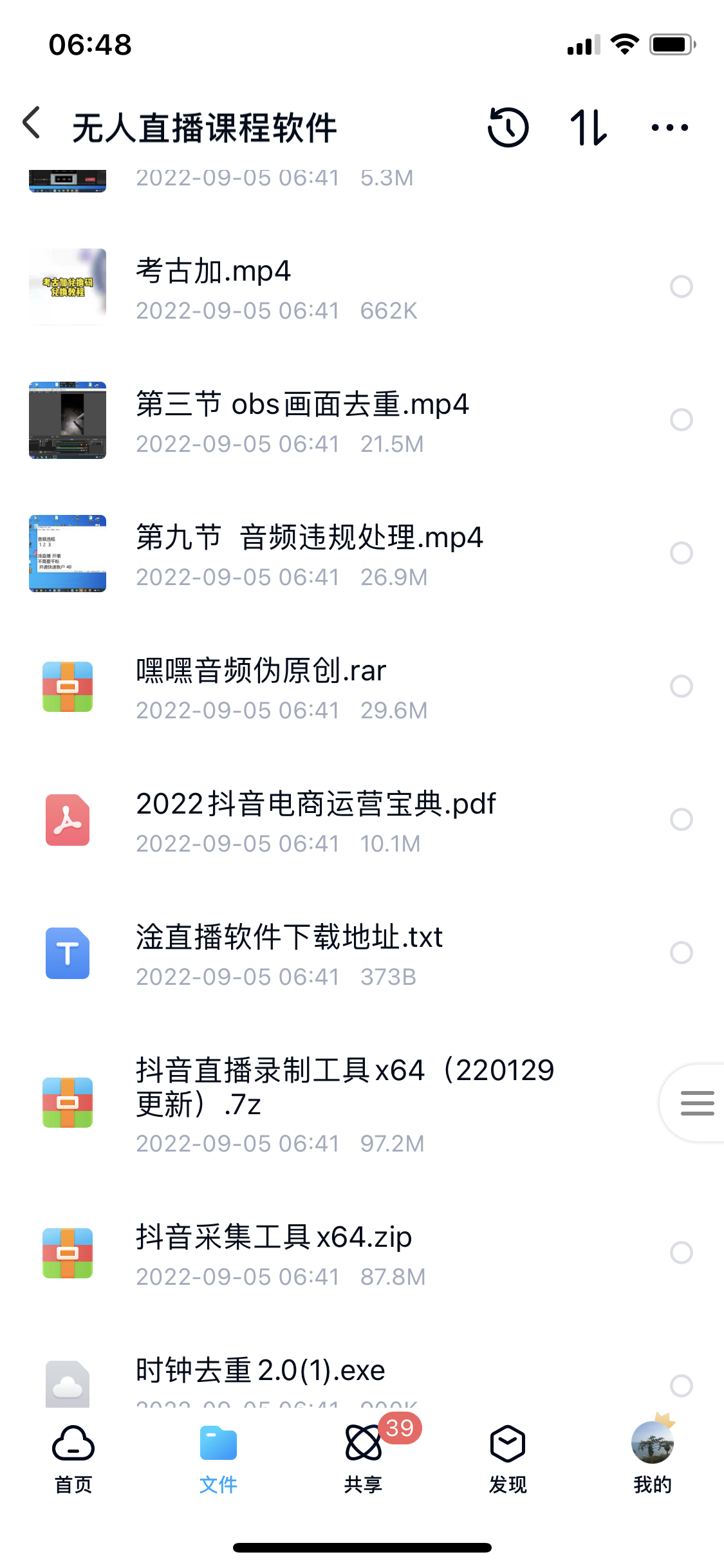Select the 抖音采集工具x64.zip checkbox

pos(681,1253)
